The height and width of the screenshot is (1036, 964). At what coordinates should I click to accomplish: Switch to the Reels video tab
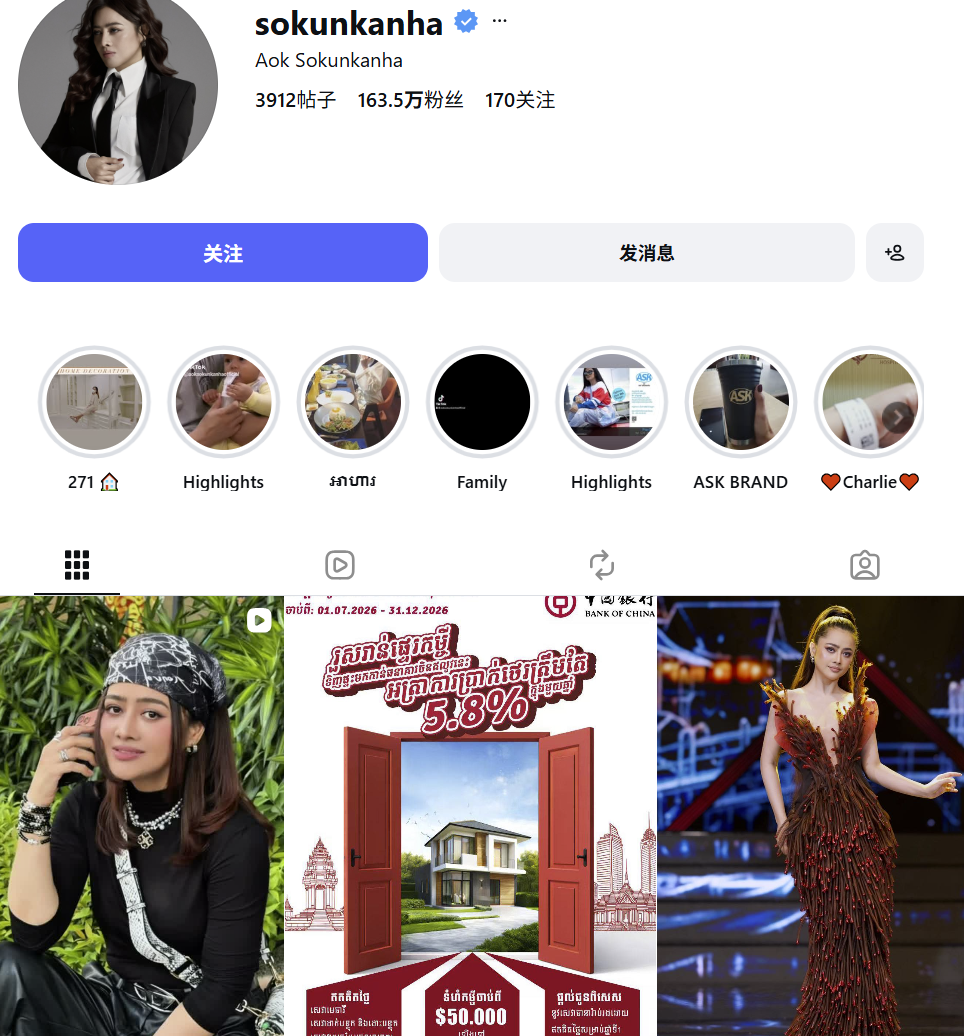tap(340, 565)
